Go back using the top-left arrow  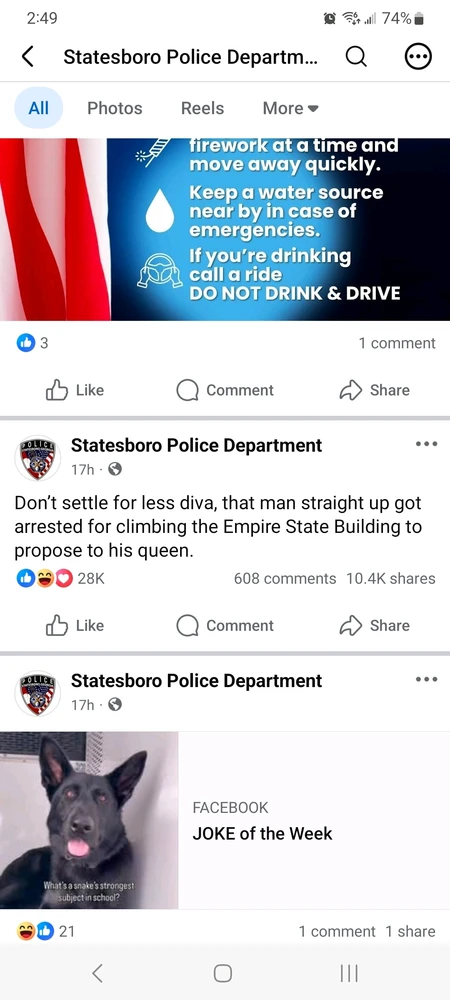point(27,57)
